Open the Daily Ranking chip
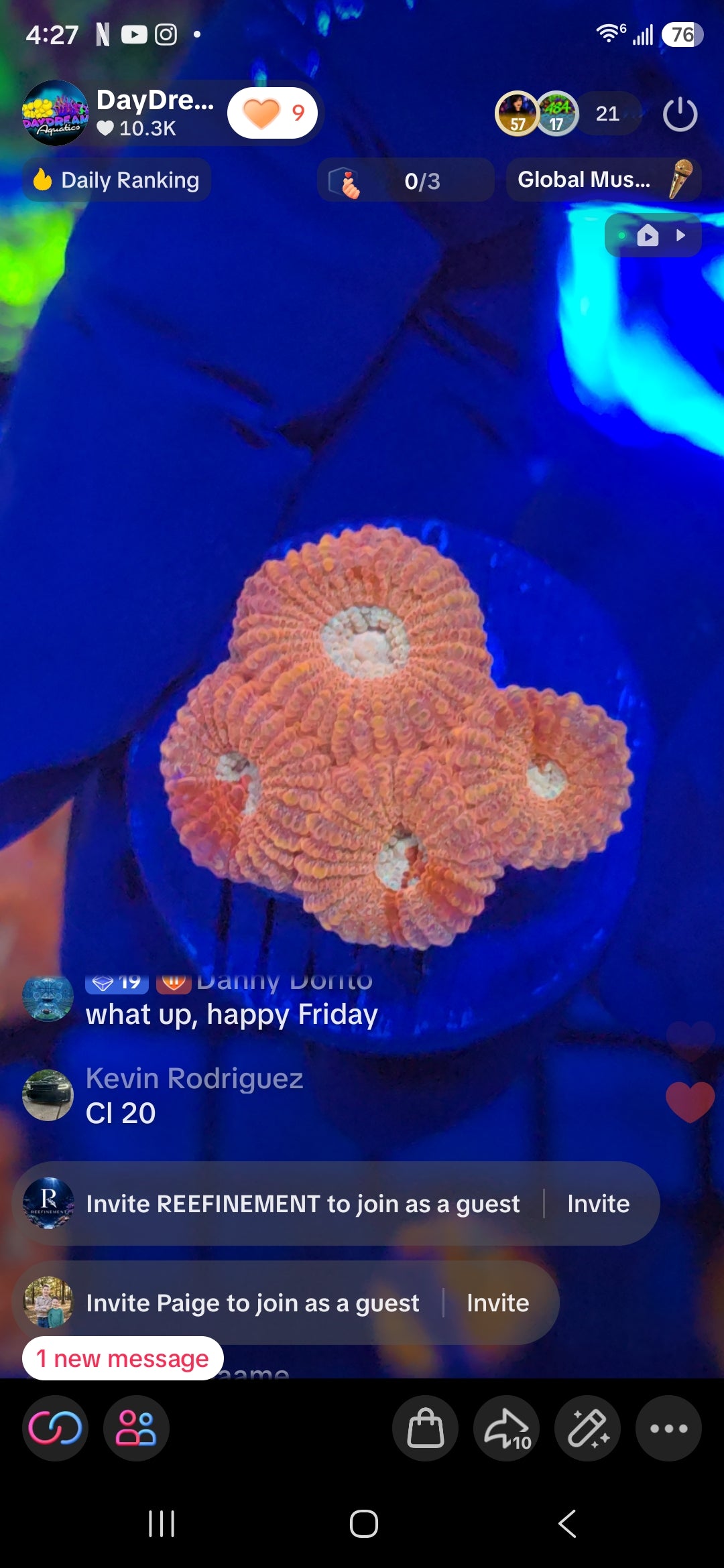Viewport: 724px width, 1568px height. [117, 180]
